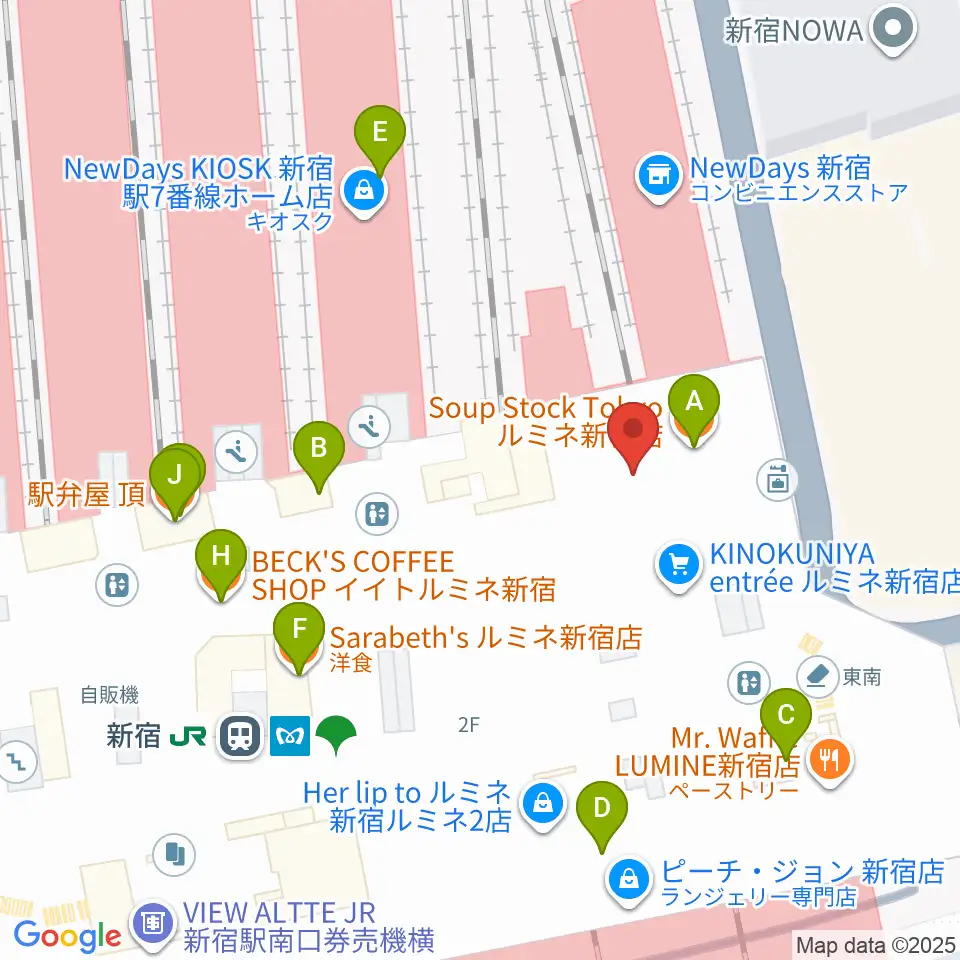Tap the 新宿 station train icon

(241, 737)
